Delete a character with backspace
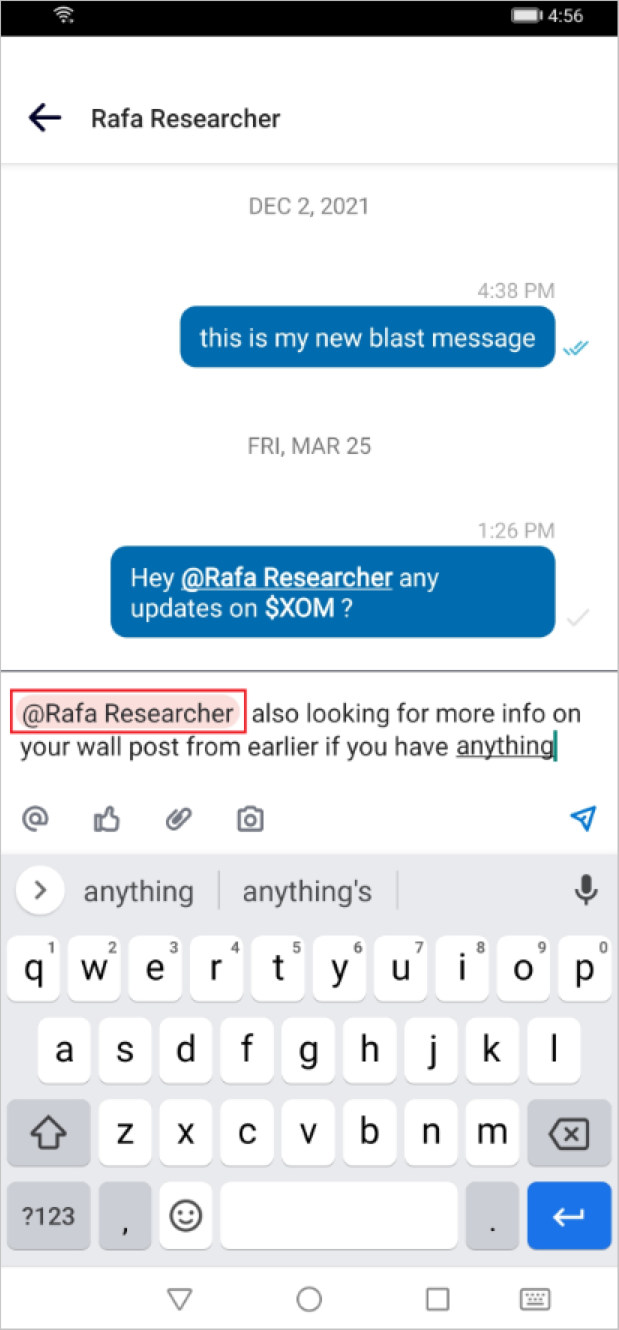 (x=569, y=1133)
